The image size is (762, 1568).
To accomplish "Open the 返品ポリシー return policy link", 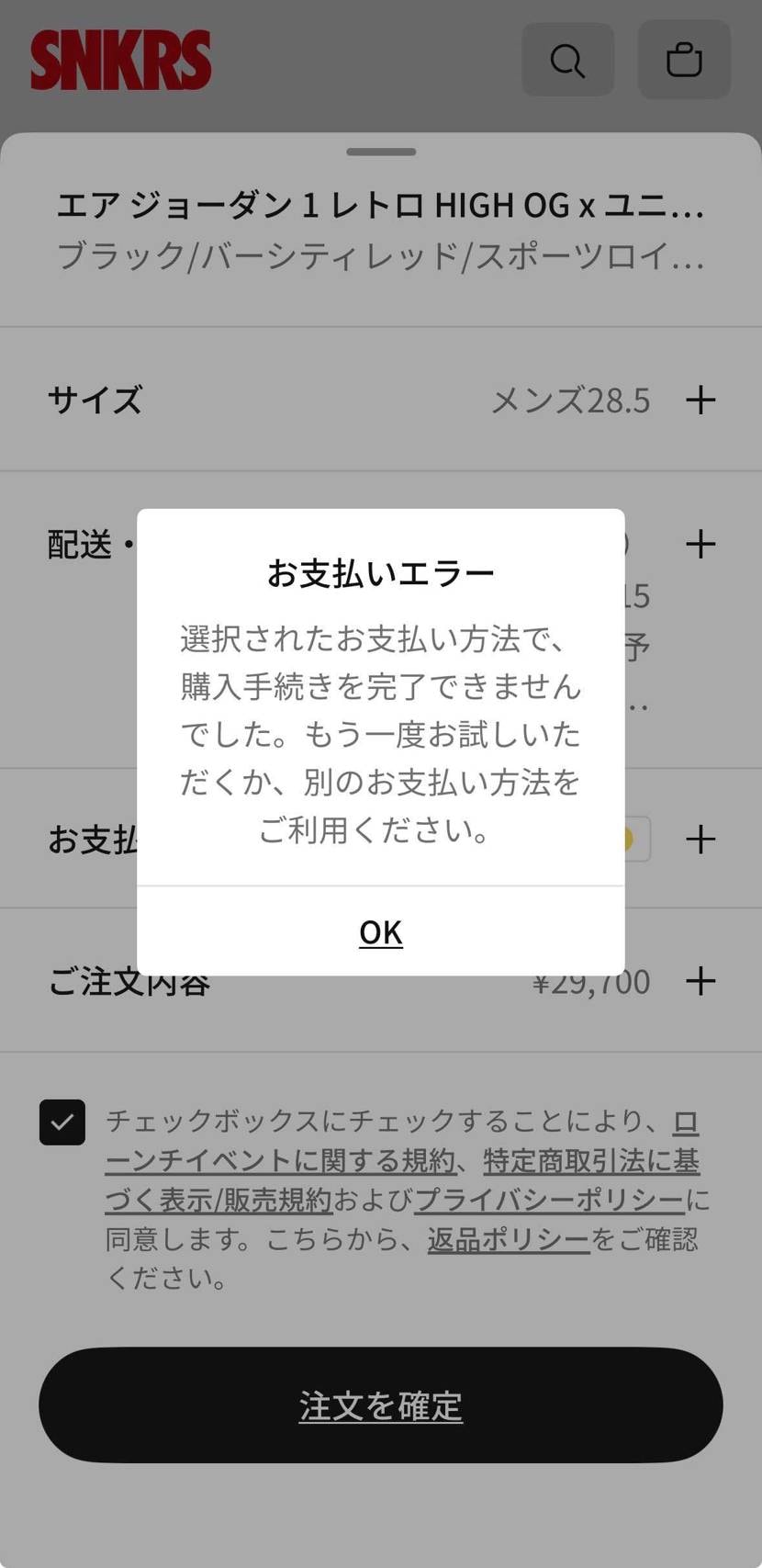I will 507,1239.
